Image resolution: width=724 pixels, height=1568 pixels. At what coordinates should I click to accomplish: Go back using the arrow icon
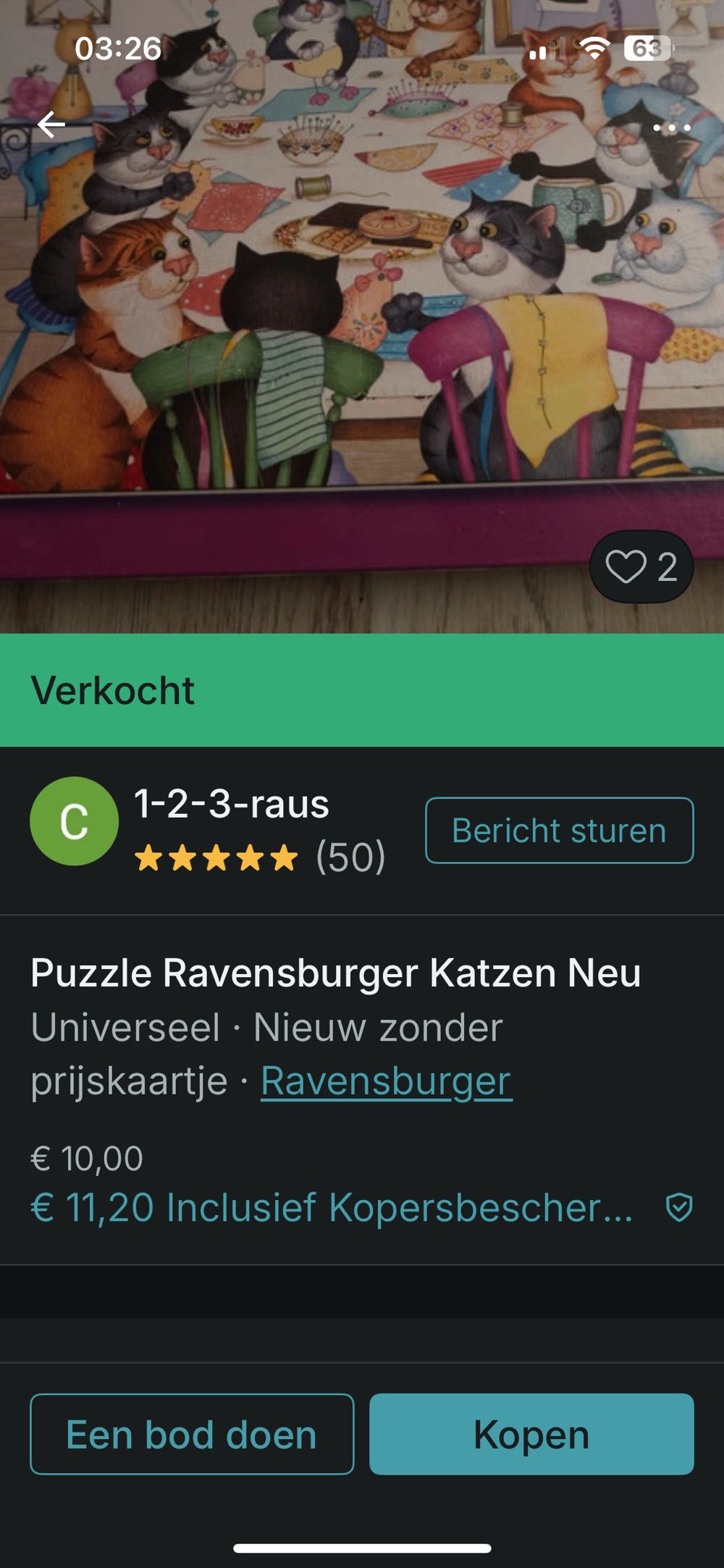tap(51, 125)
